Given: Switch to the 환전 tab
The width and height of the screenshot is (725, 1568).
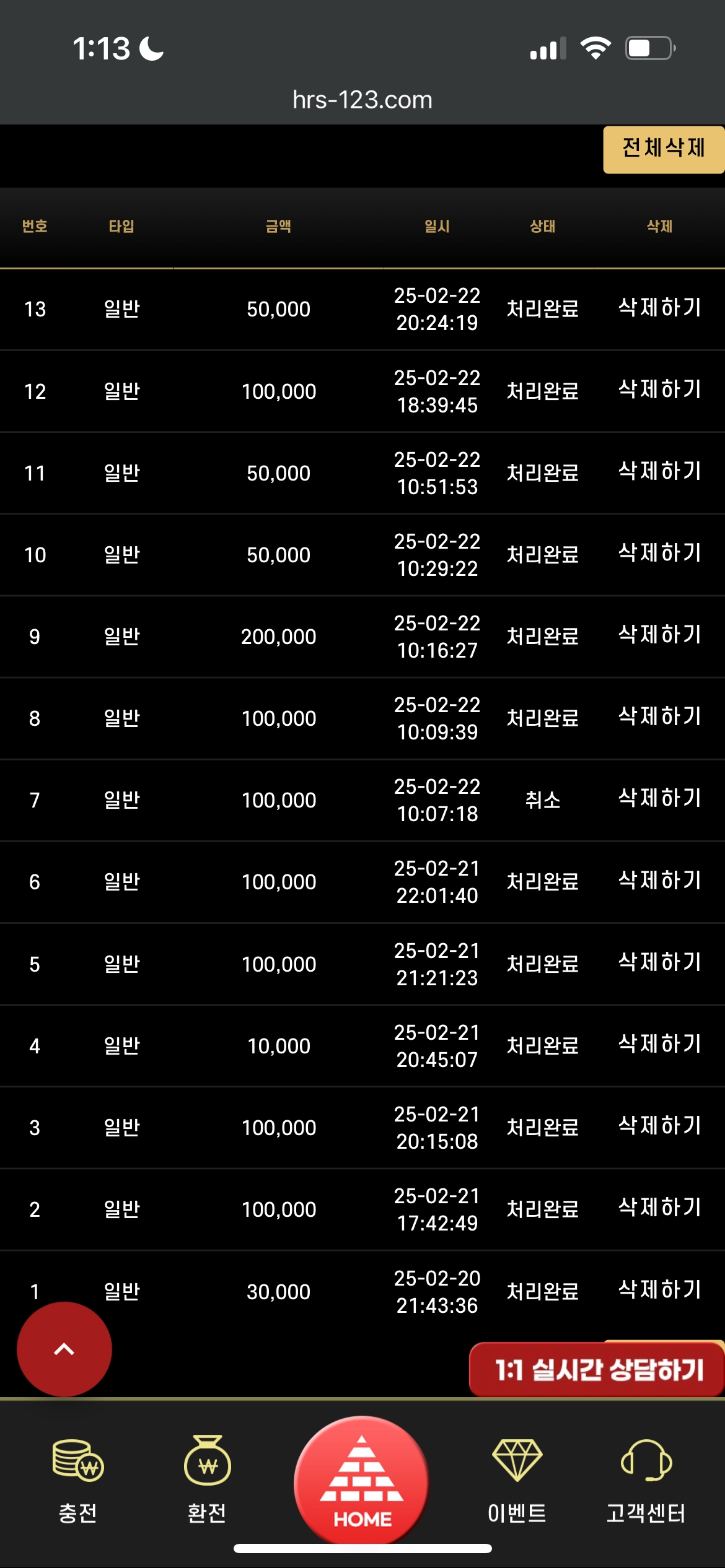Looking at the screenshot, I should [x=207, y=1480].
